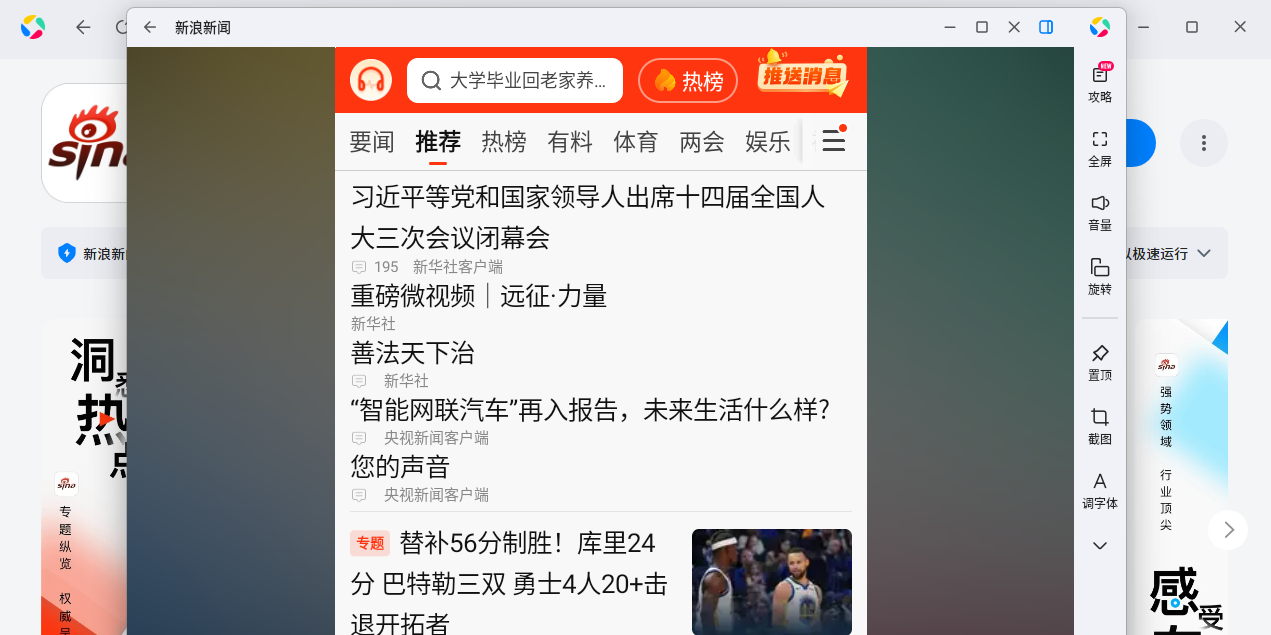Image resolution: width=1271 pixels, height=635 pixels.
Task: Open the 音量 volume control
Action: pos(1100,212)
